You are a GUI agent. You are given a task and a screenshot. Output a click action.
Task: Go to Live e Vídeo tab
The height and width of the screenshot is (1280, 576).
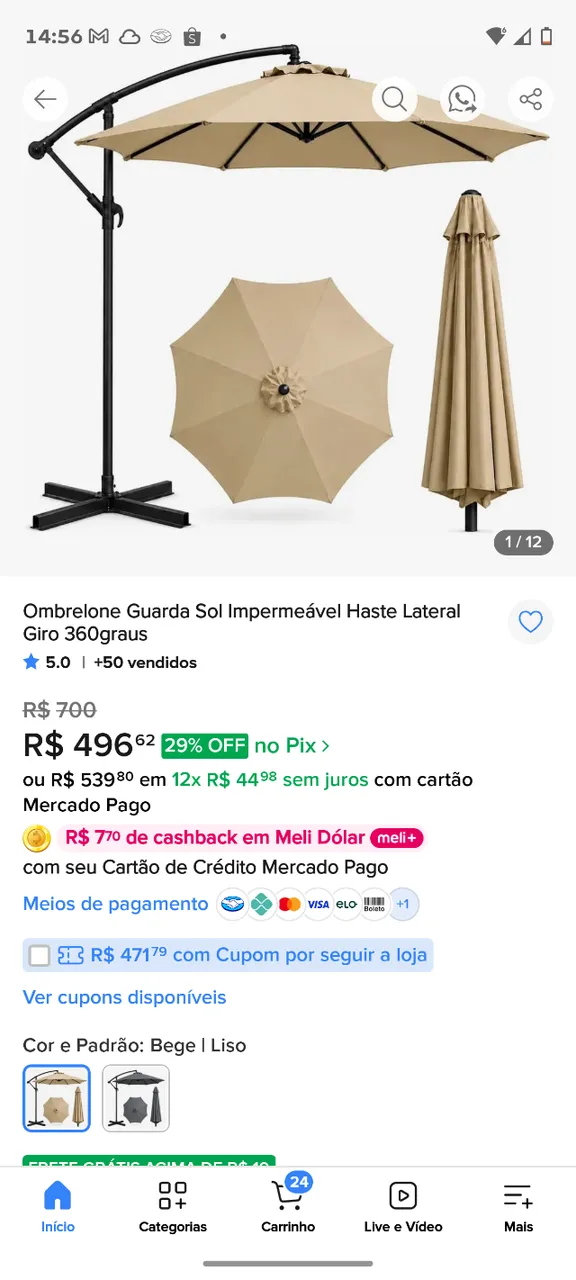[x=403, y=1207]
